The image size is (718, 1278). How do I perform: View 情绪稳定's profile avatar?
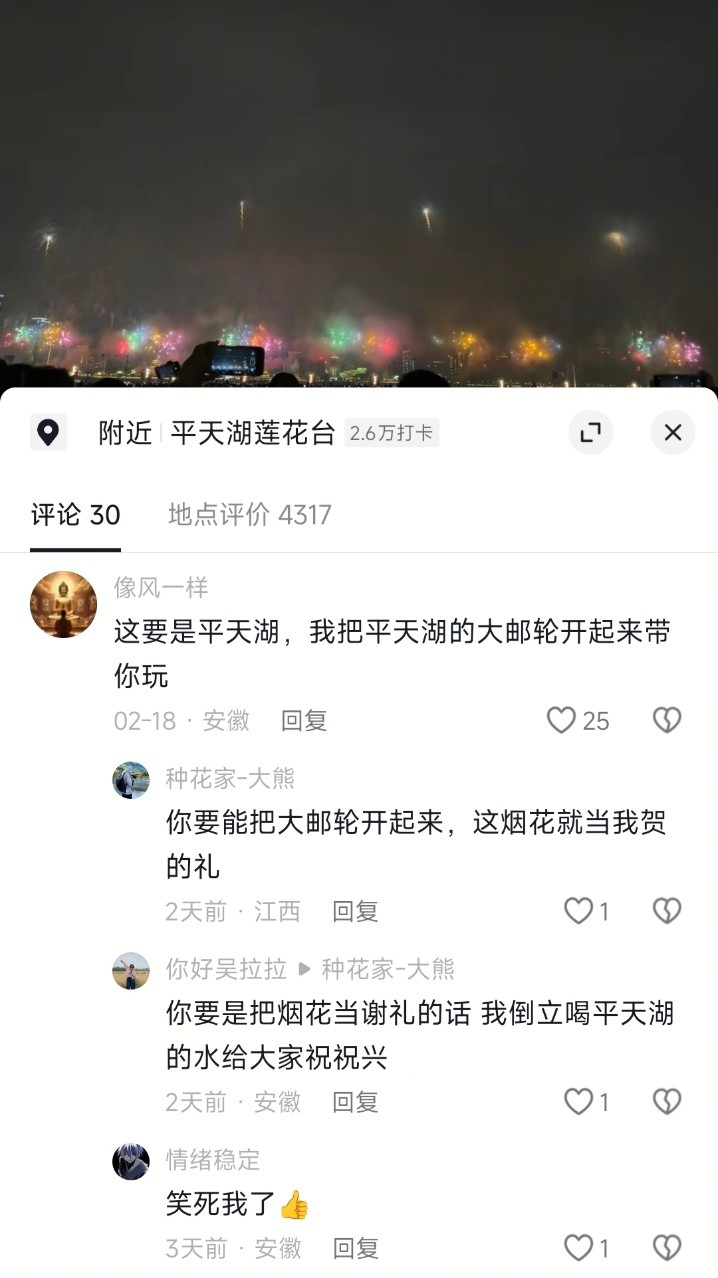pos(131,1161)
